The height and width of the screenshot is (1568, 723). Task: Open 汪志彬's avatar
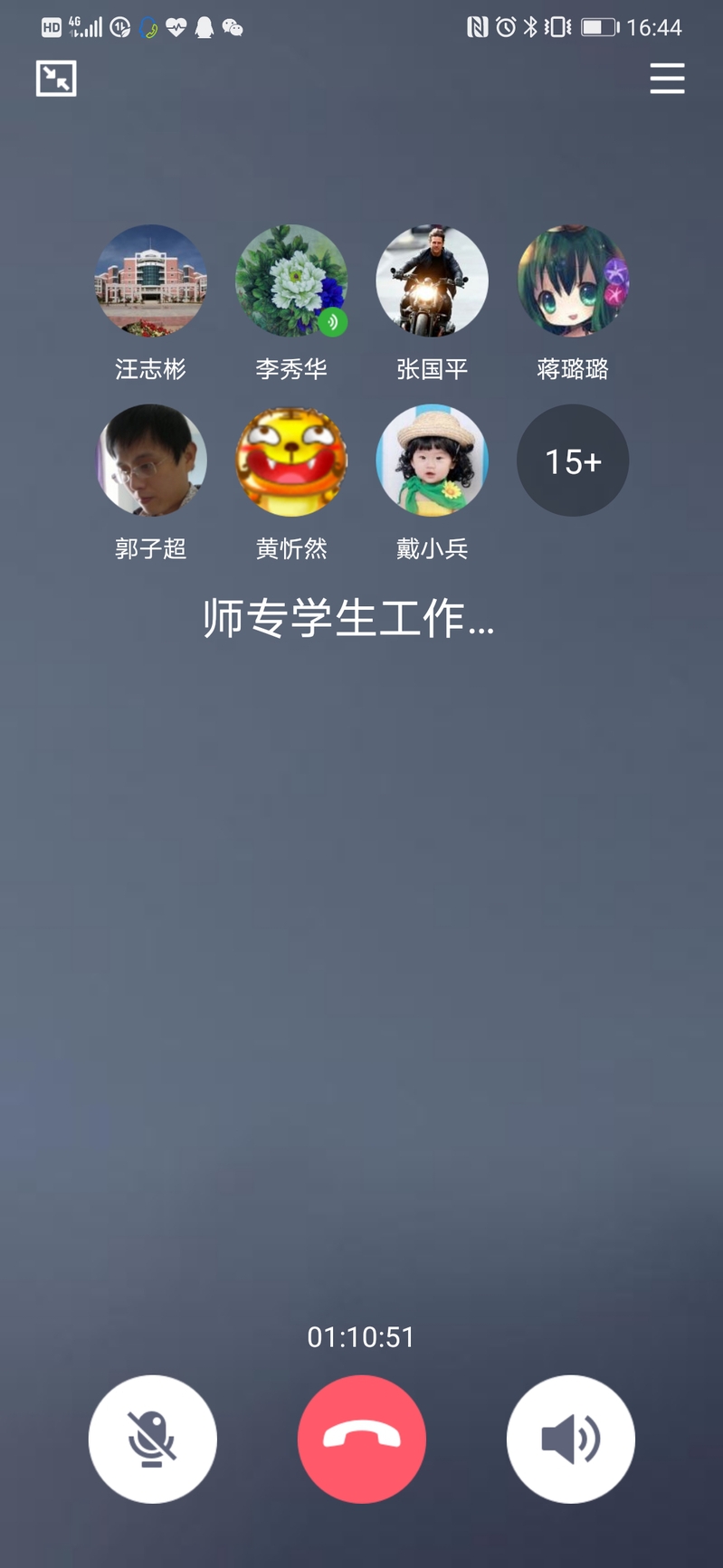click(x=151, y=281)
